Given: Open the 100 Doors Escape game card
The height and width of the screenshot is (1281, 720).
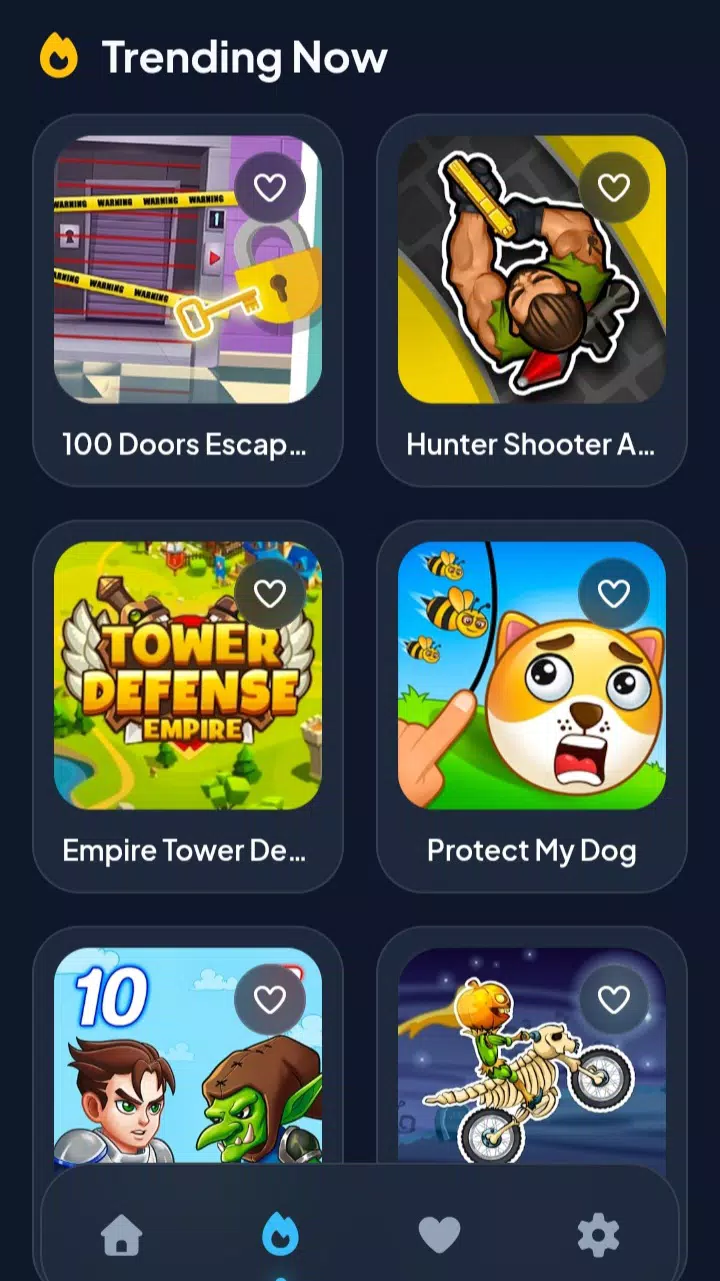Looking at the screenshot, I should 187,300.
